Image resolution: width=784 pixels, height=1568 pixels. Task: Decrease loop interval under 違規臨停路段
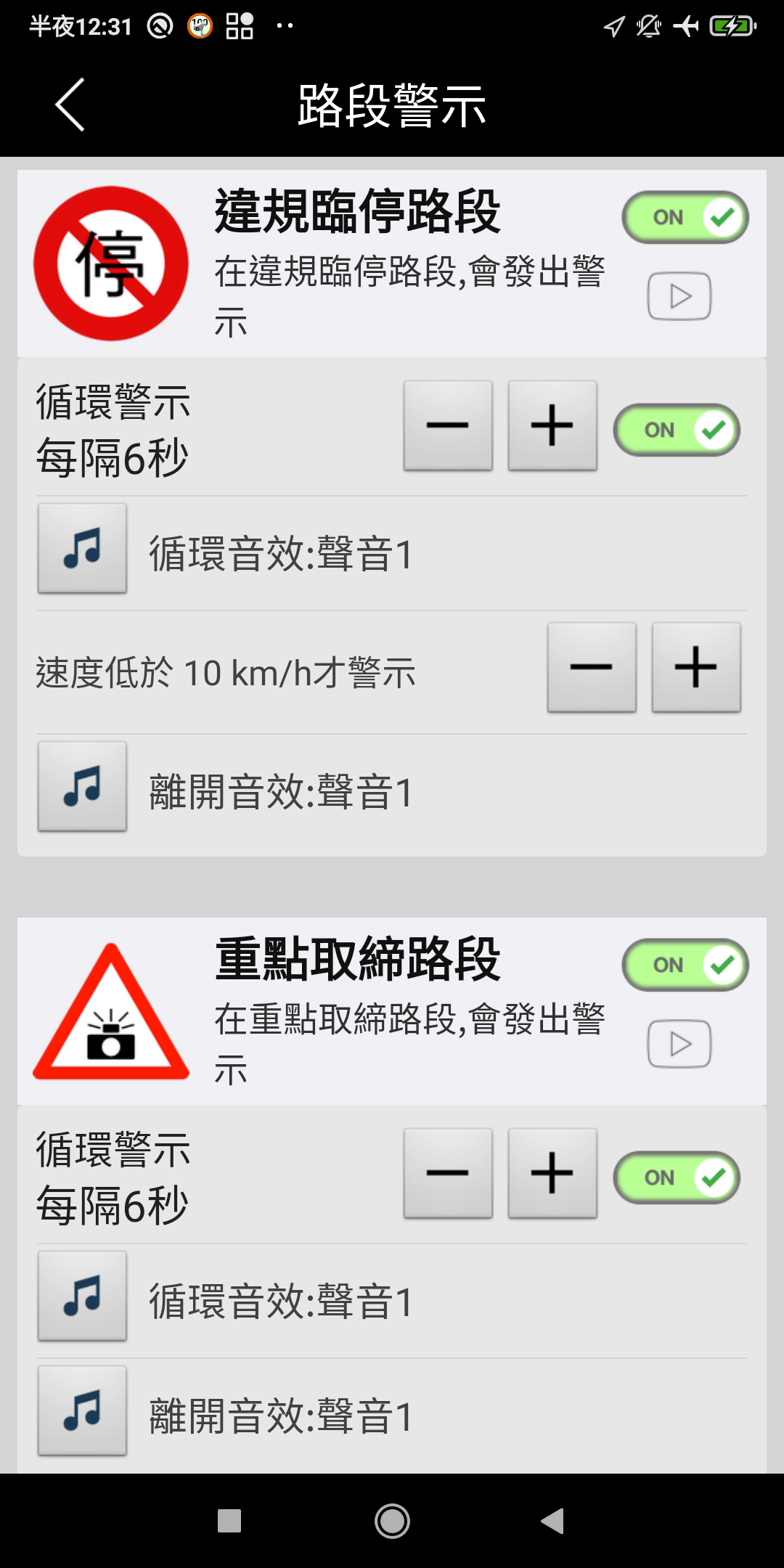tap(448, 425)
